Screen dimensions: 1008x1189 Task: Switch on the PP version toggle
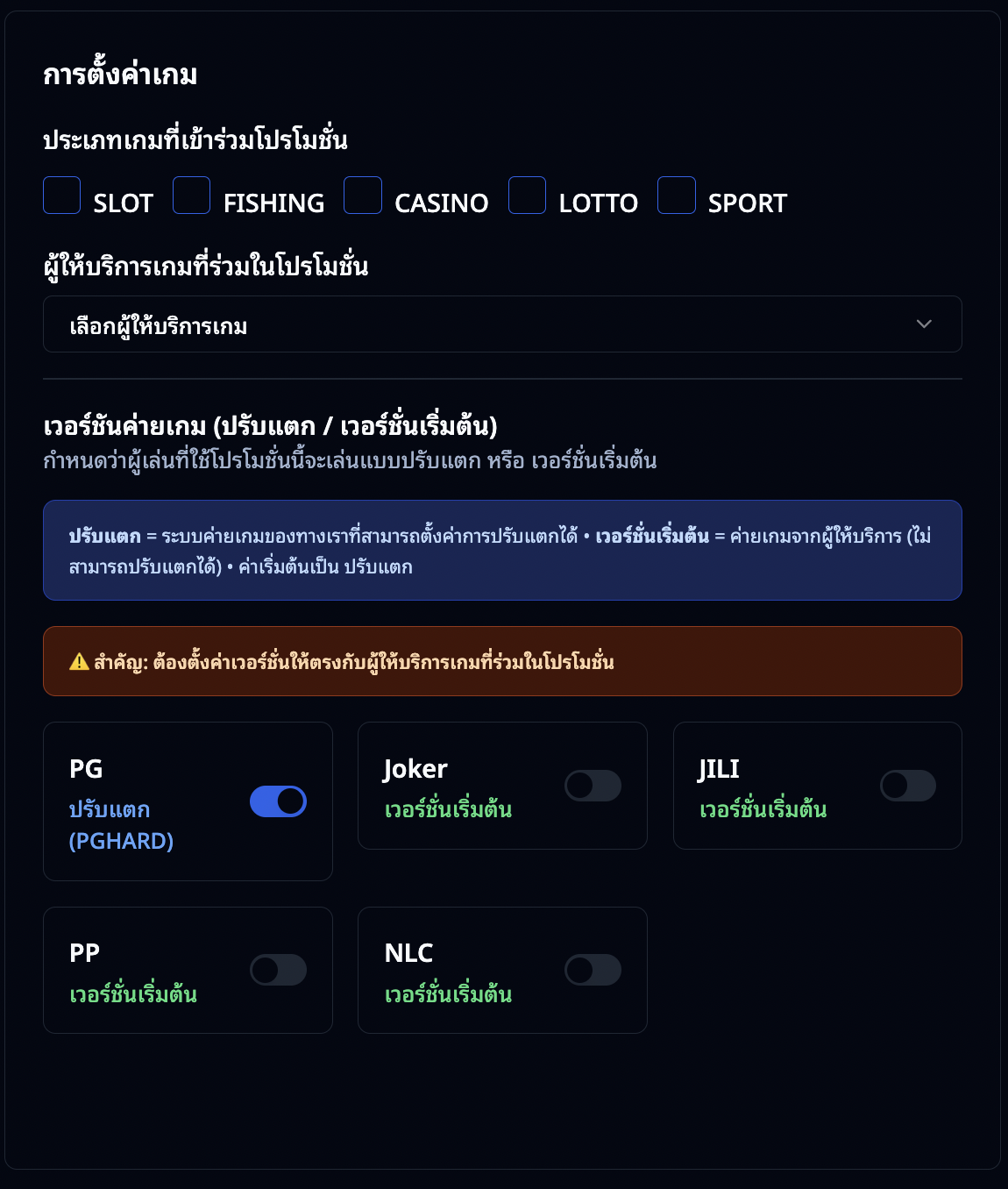[278, 970]
